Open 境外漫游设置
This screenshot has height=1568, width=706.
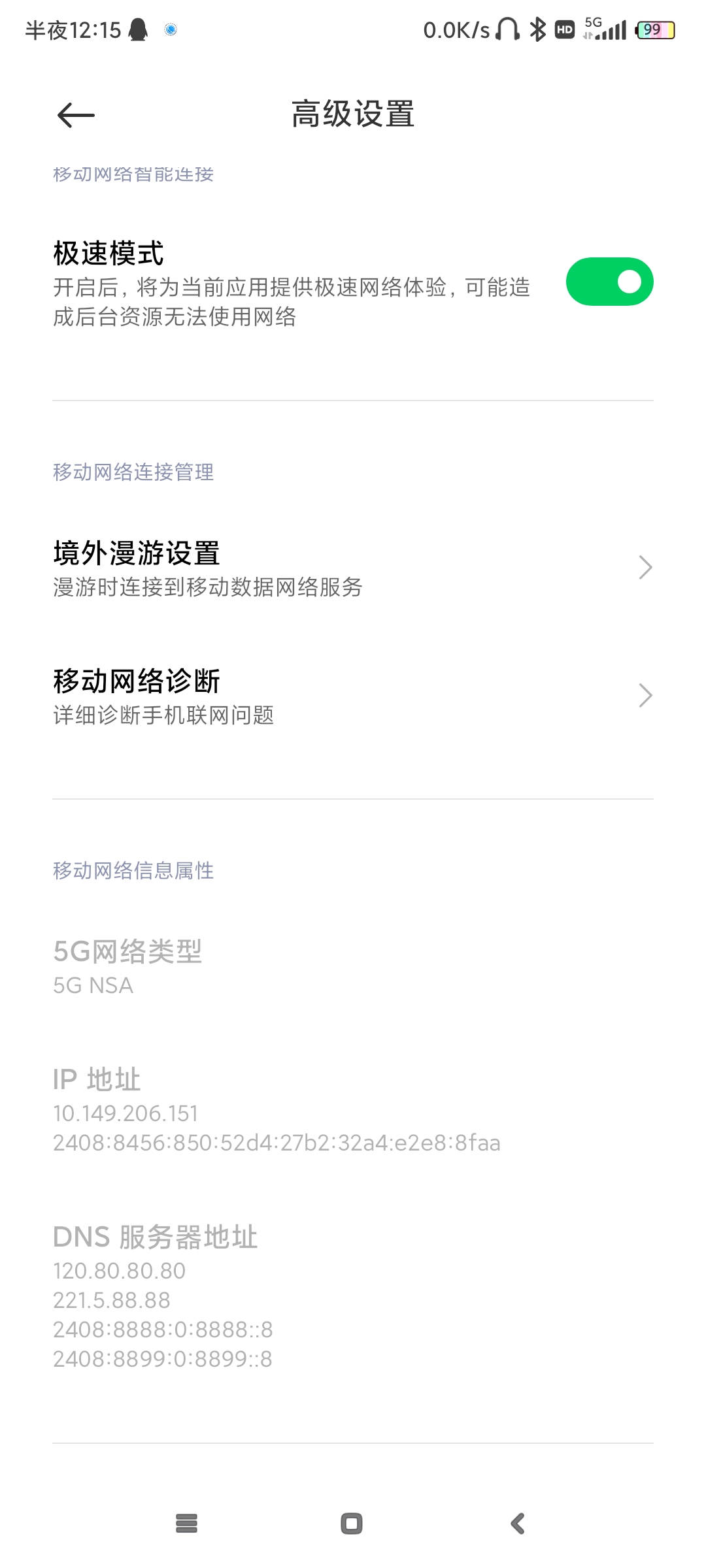[353, 568]
